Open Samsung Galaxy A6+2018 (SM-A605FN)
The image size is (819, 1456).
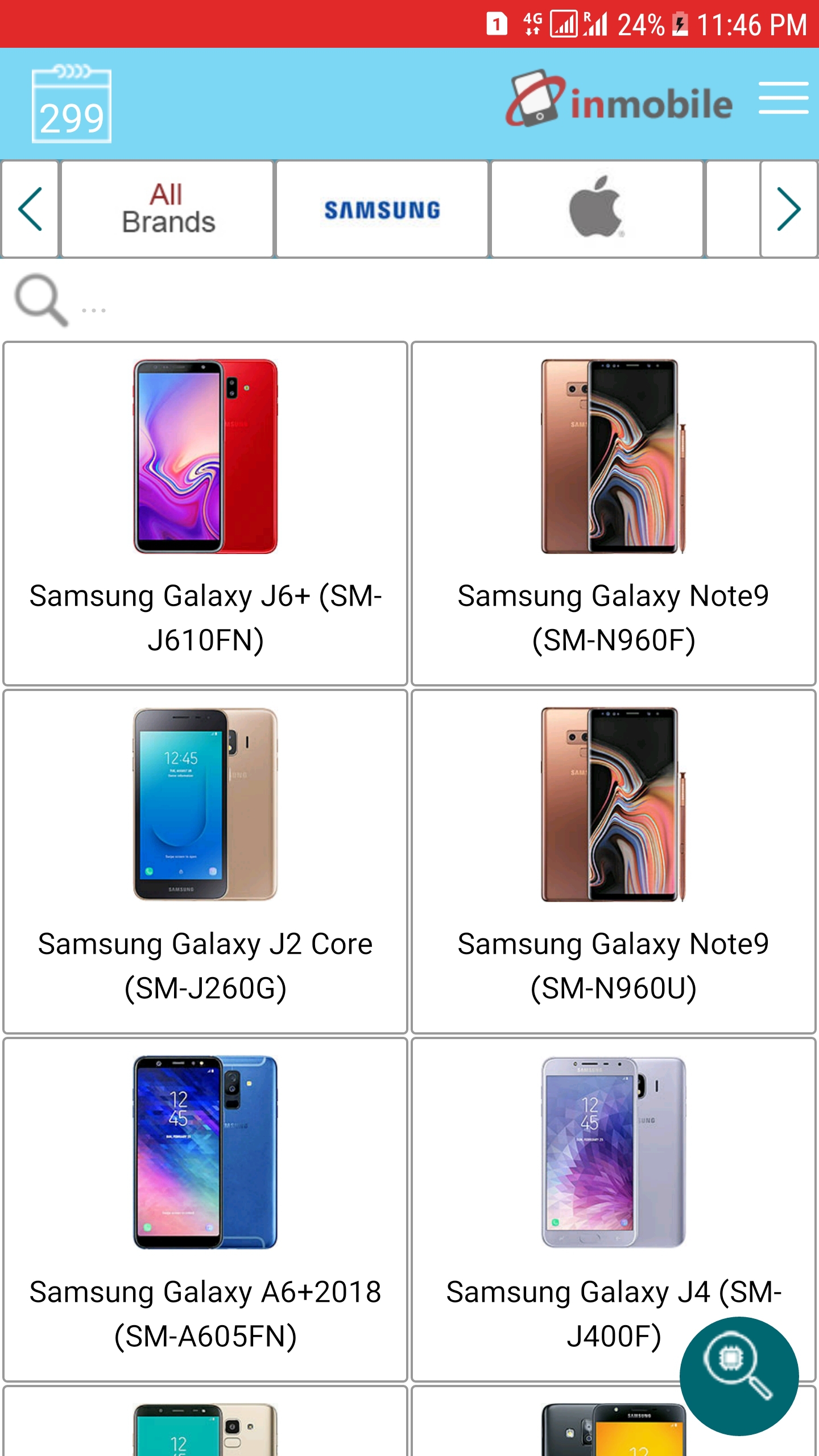click(x=205, y=1209)
